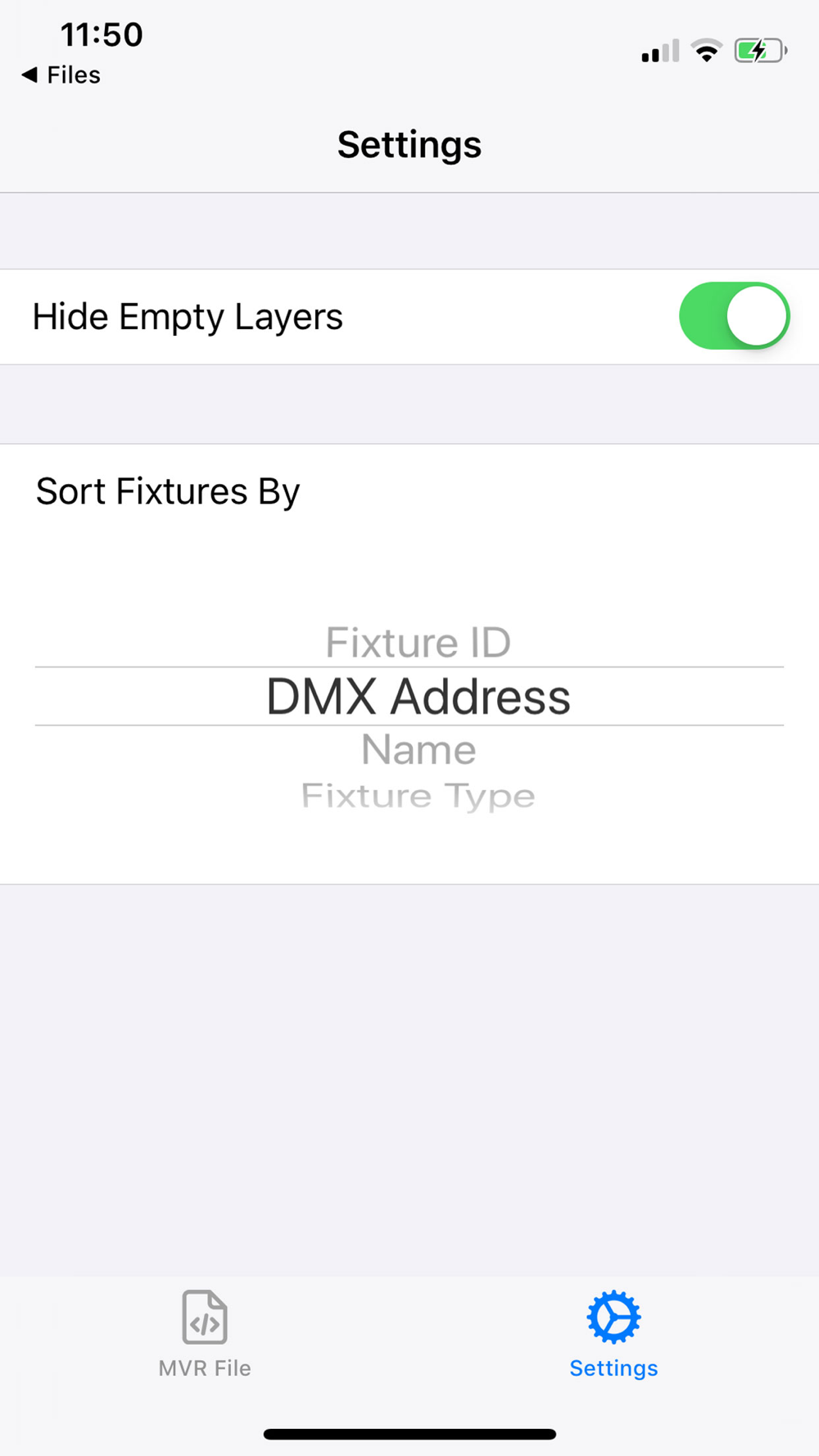Pick Fixture Type in the sort picker
819x1456 pixels.
click(418, 795)
